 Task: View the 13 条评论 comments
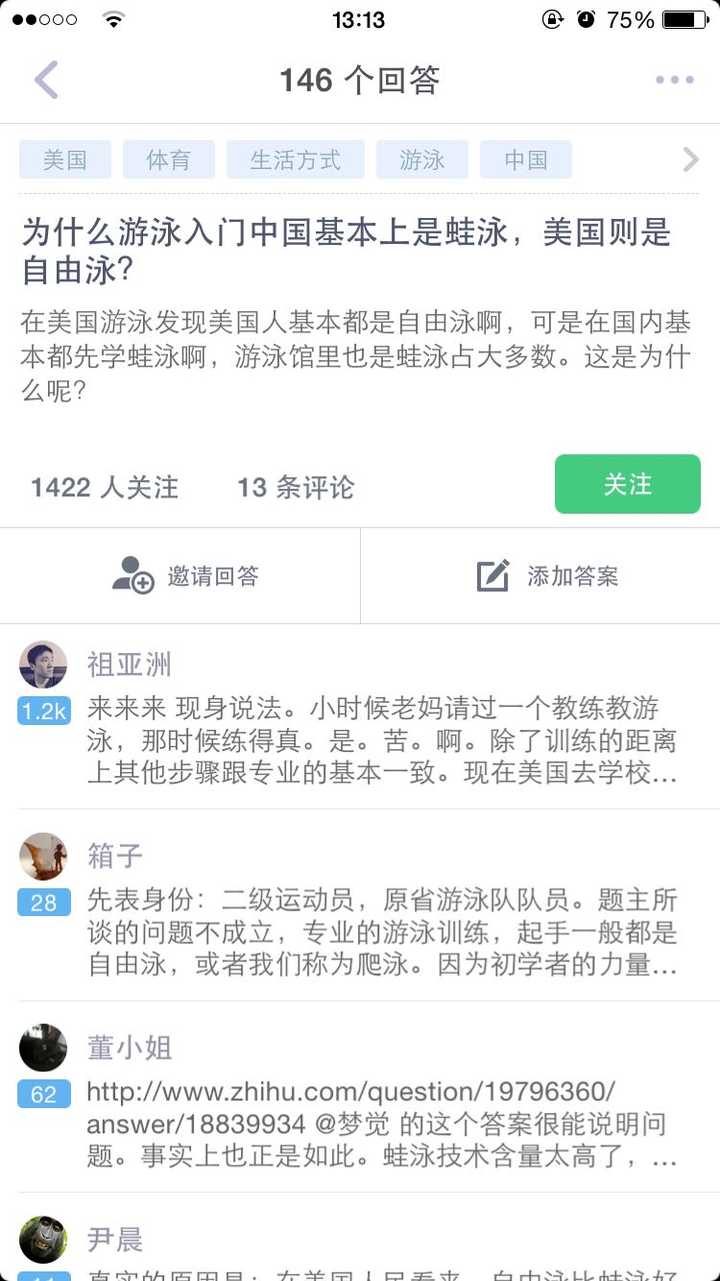click(295, 487)
